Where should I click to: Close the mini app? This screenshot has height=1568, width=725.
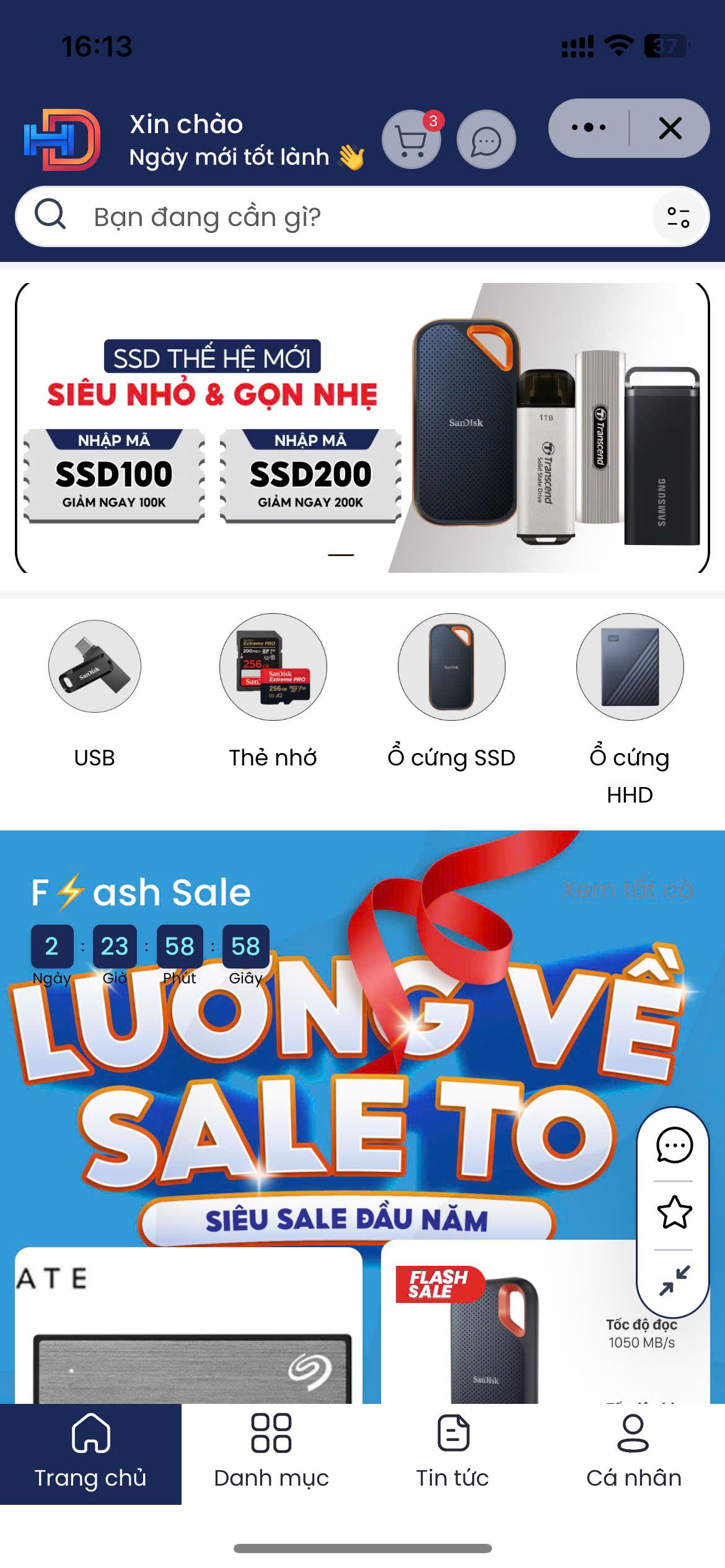[x=670, y=128]
